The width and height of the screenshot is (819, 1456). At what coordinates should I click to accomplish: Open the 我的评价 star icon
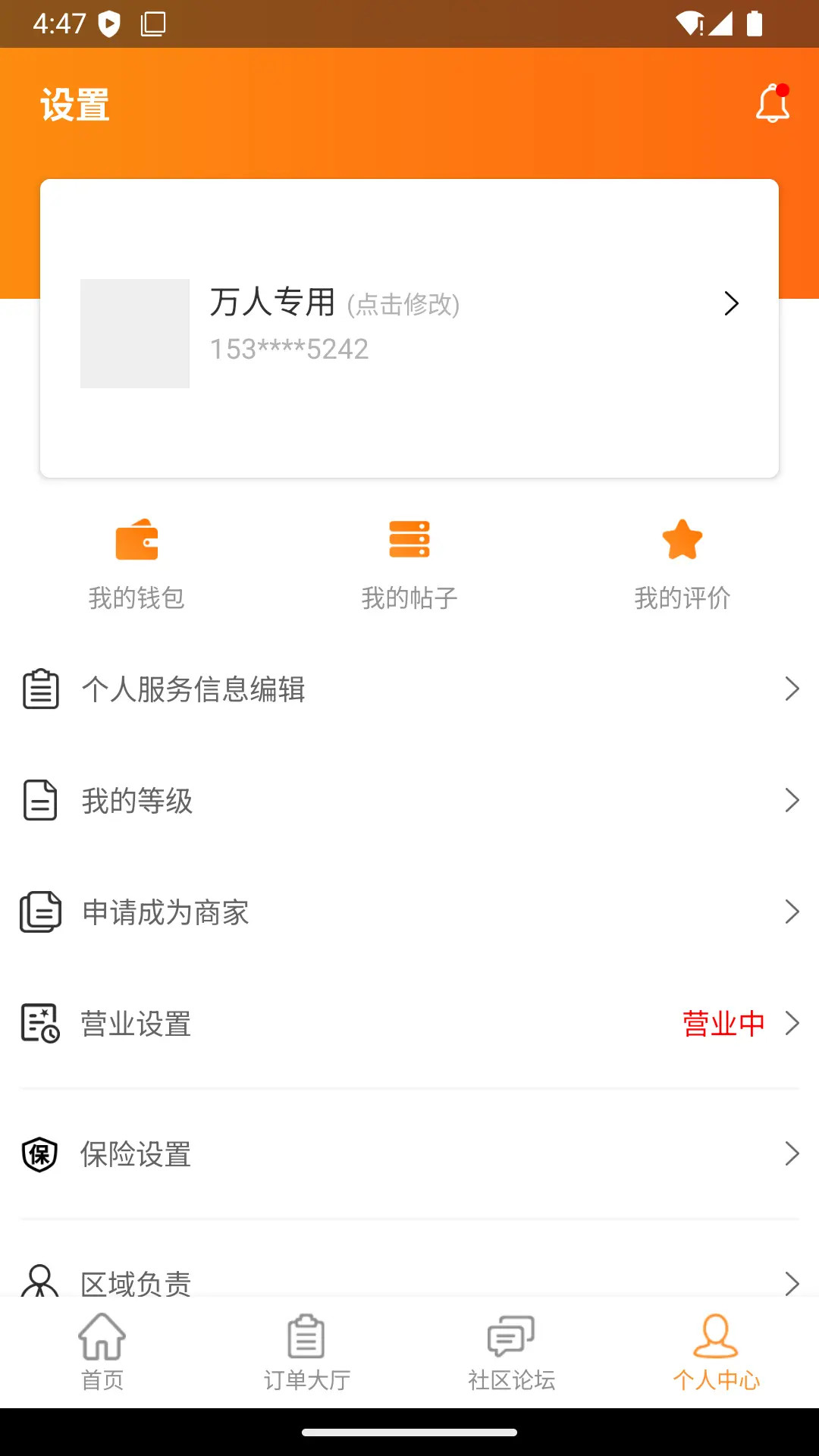point(682,540)
